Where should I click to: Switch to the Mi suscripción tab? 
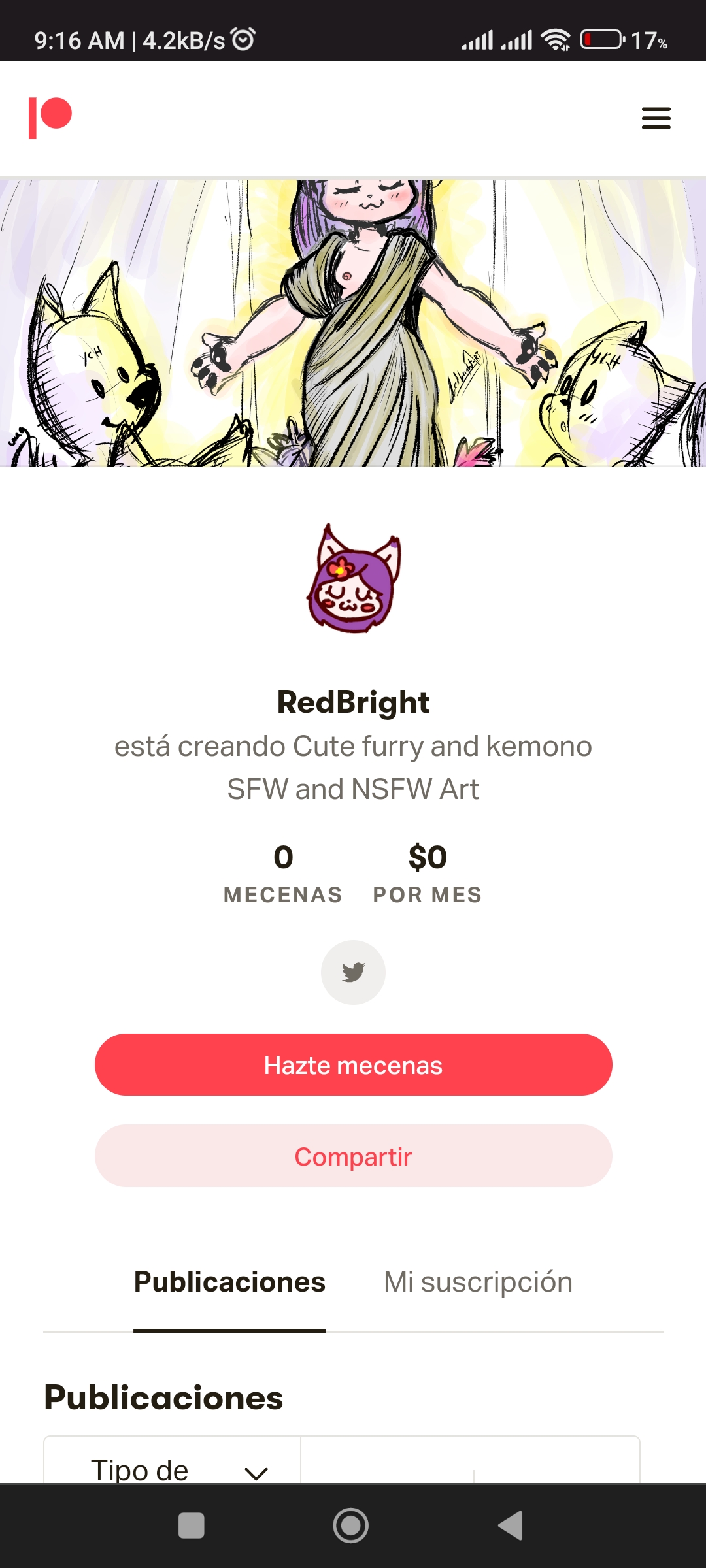click(478, 1282)
